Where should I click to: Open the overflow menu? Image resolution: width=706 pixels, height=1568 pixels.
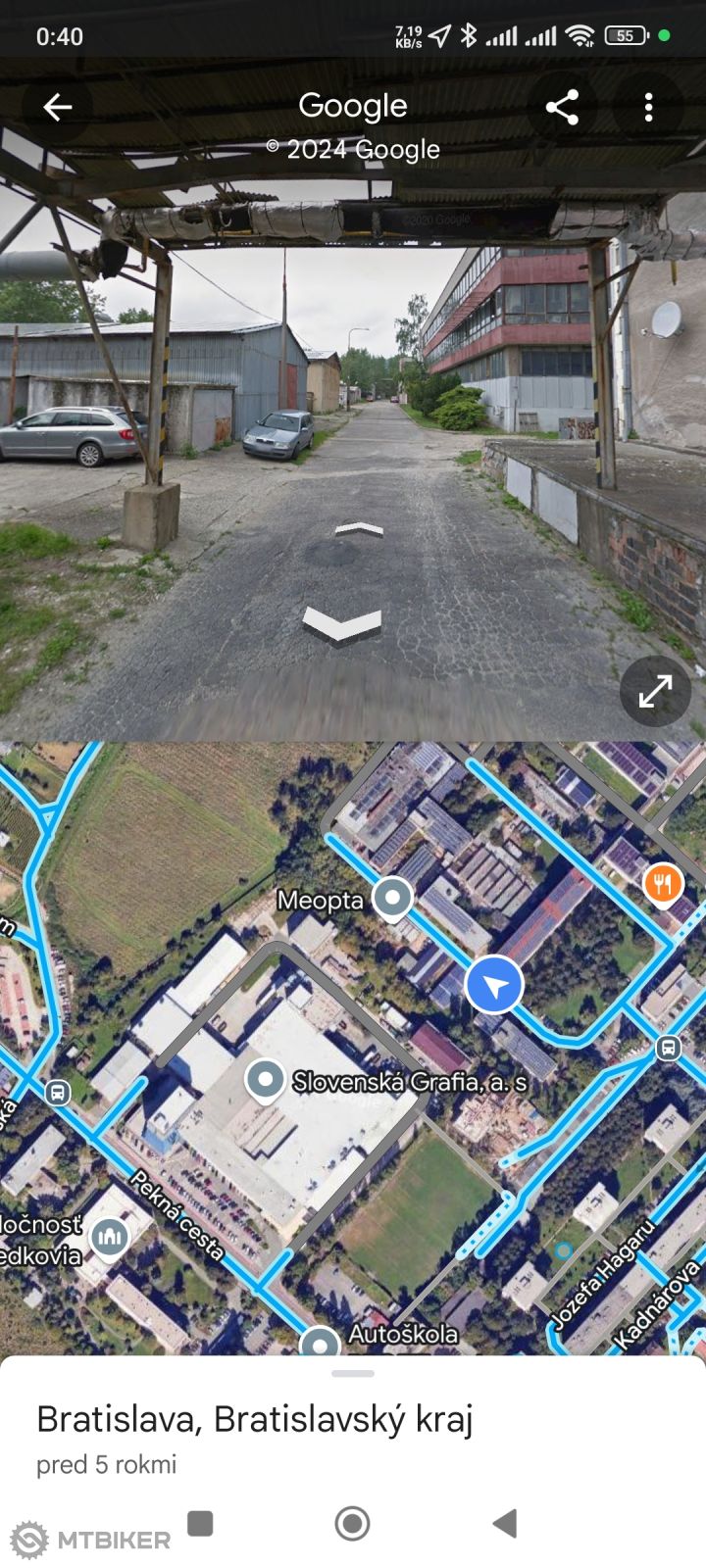tap(648, 107)
